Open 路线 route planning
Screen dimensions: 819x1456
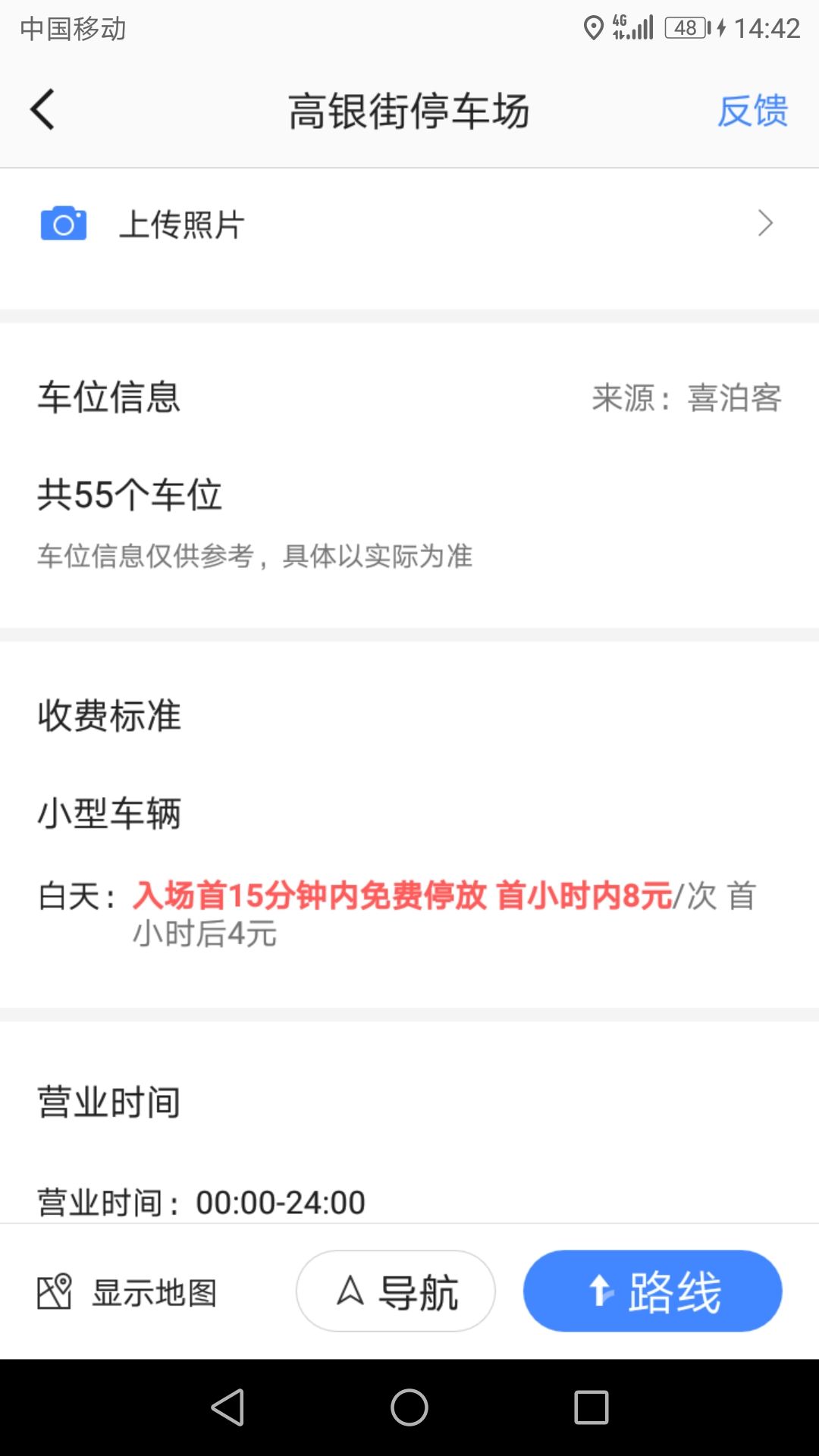653,1291
